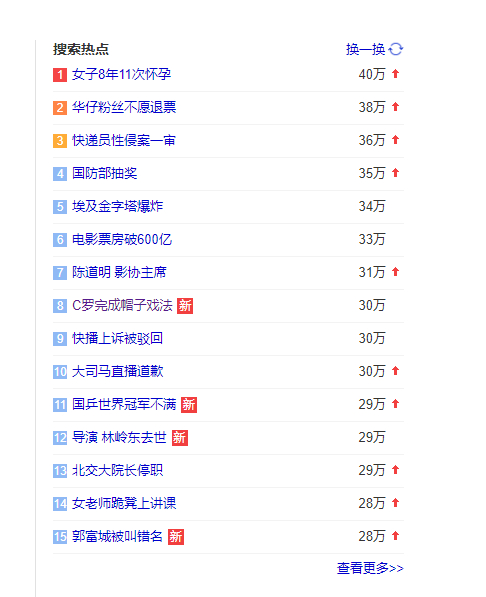Viewport: 486px width, 597px height.
Task: Open 电影票房破600亿 topic
Action: [x=122, y=239]
